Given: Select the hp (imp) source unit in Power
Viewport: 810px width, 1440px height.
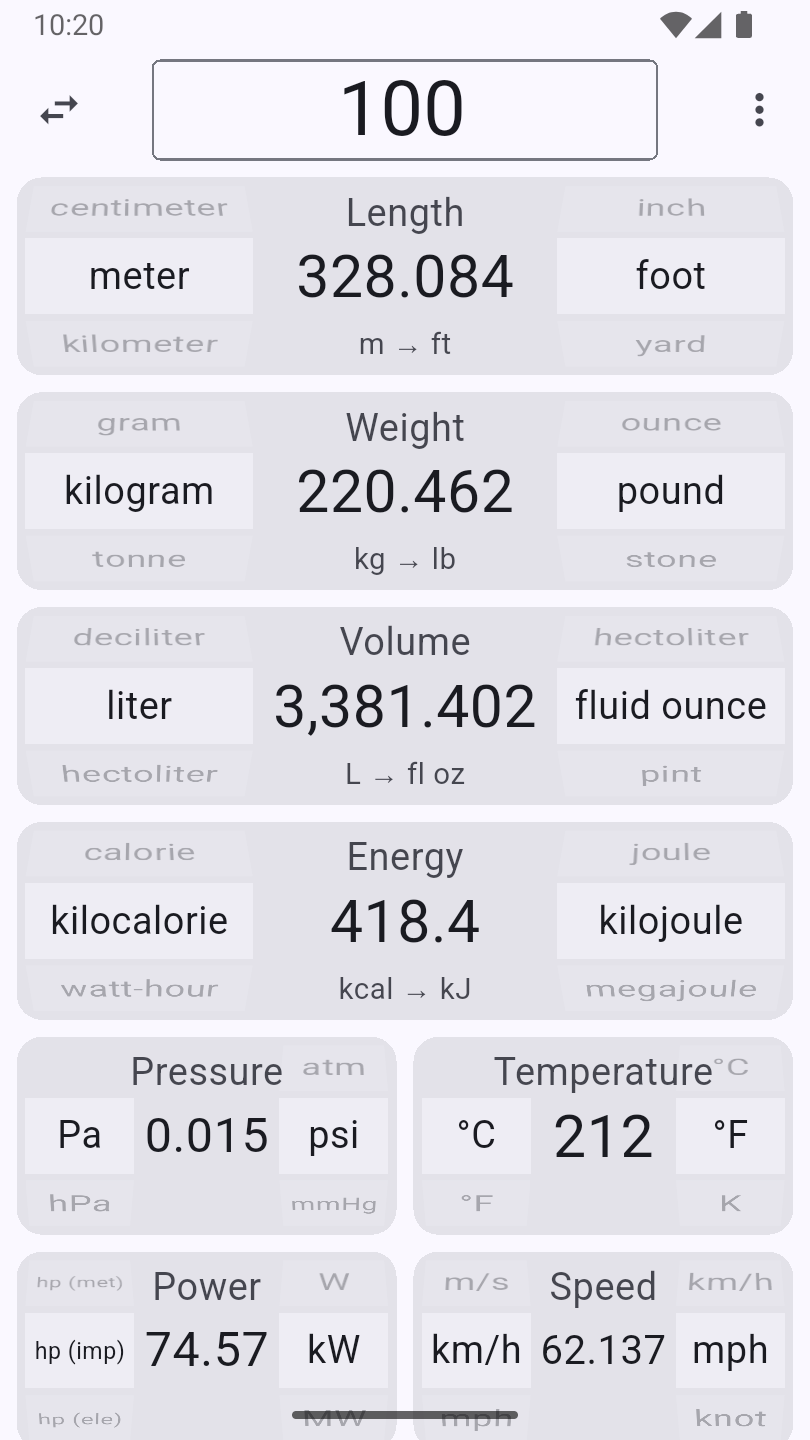Looking at the screenshot, I should click(x=80, y=1351).
